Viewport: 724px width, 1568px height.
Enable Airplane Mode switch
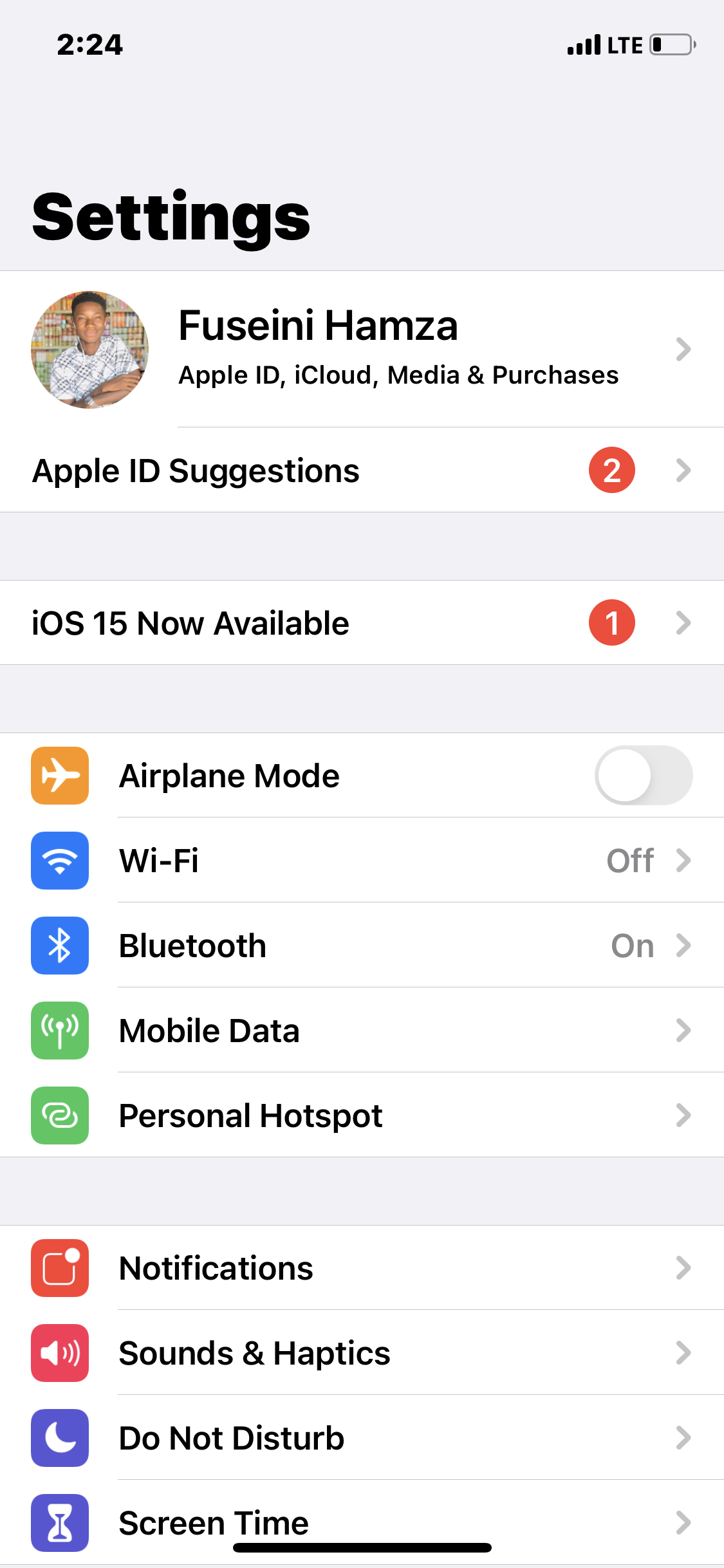[643, 776]
